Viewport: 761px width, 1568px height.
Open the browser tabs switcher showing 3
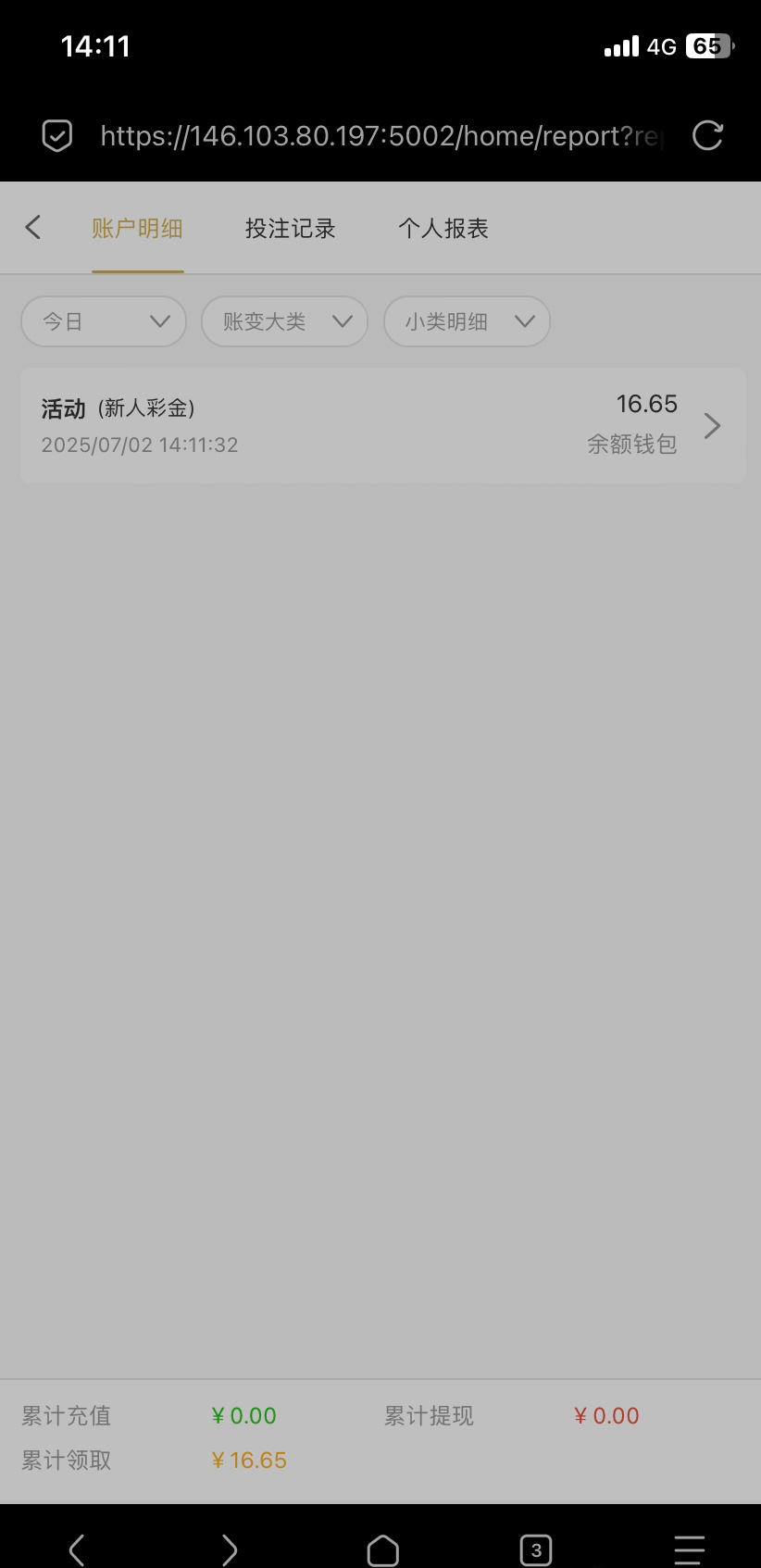coord(536,1549)
